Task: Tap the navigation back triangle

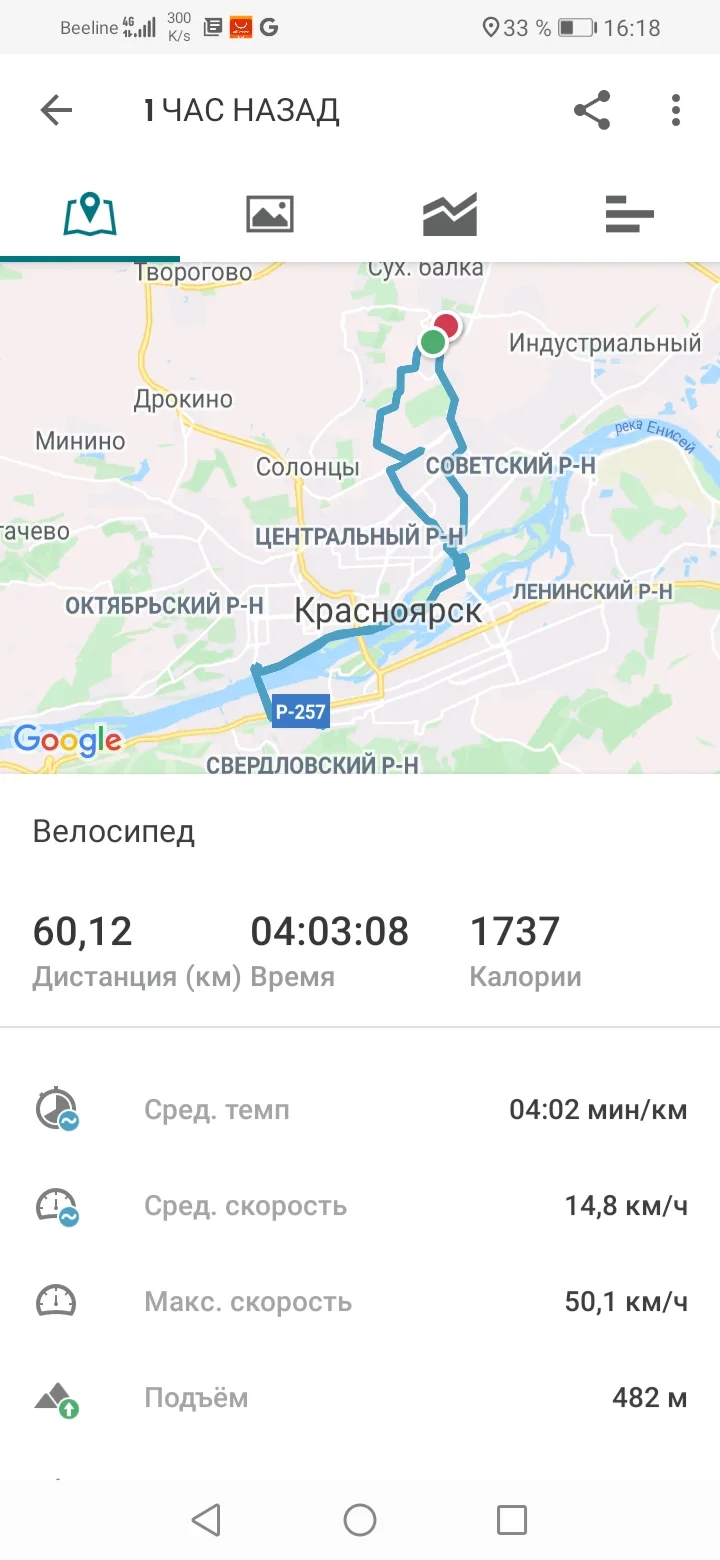Action: pyautogui.click(x=207, y=1519)
